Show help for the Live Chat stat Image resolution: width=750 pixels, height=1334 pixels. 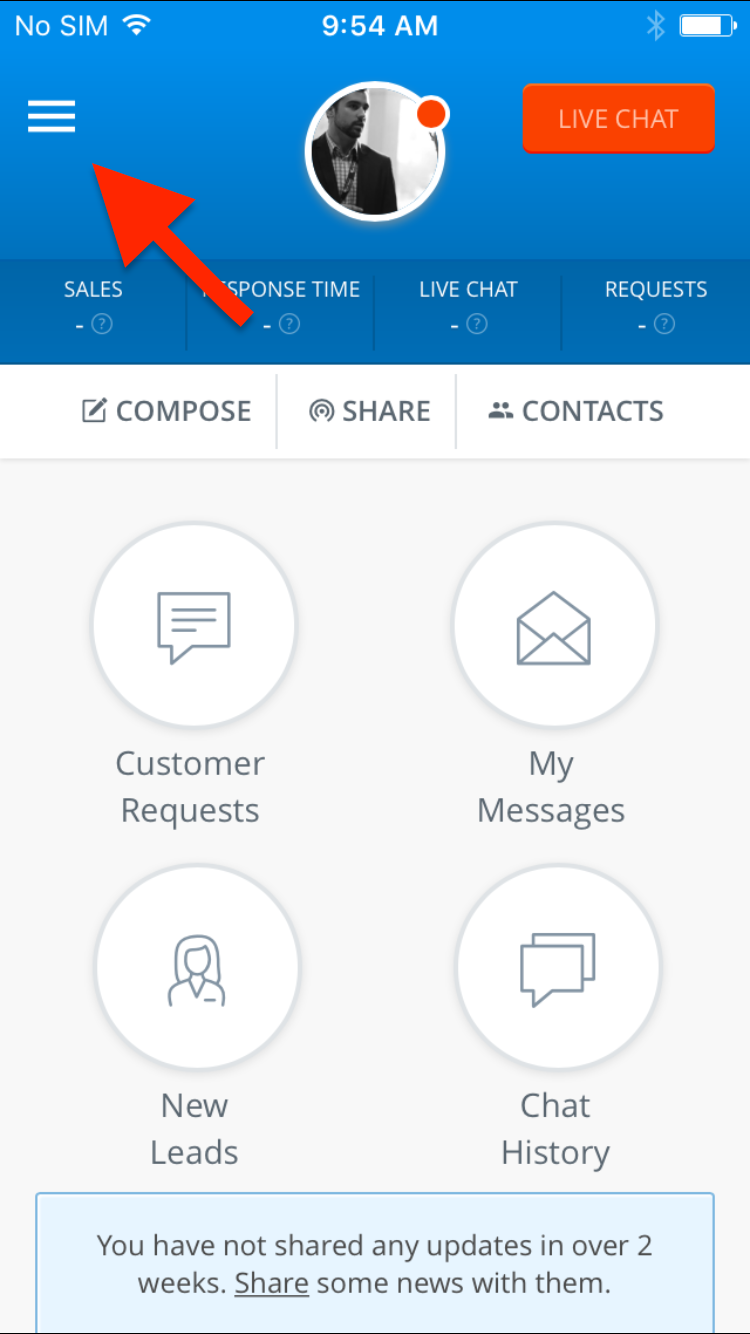[x=478, y=325]
